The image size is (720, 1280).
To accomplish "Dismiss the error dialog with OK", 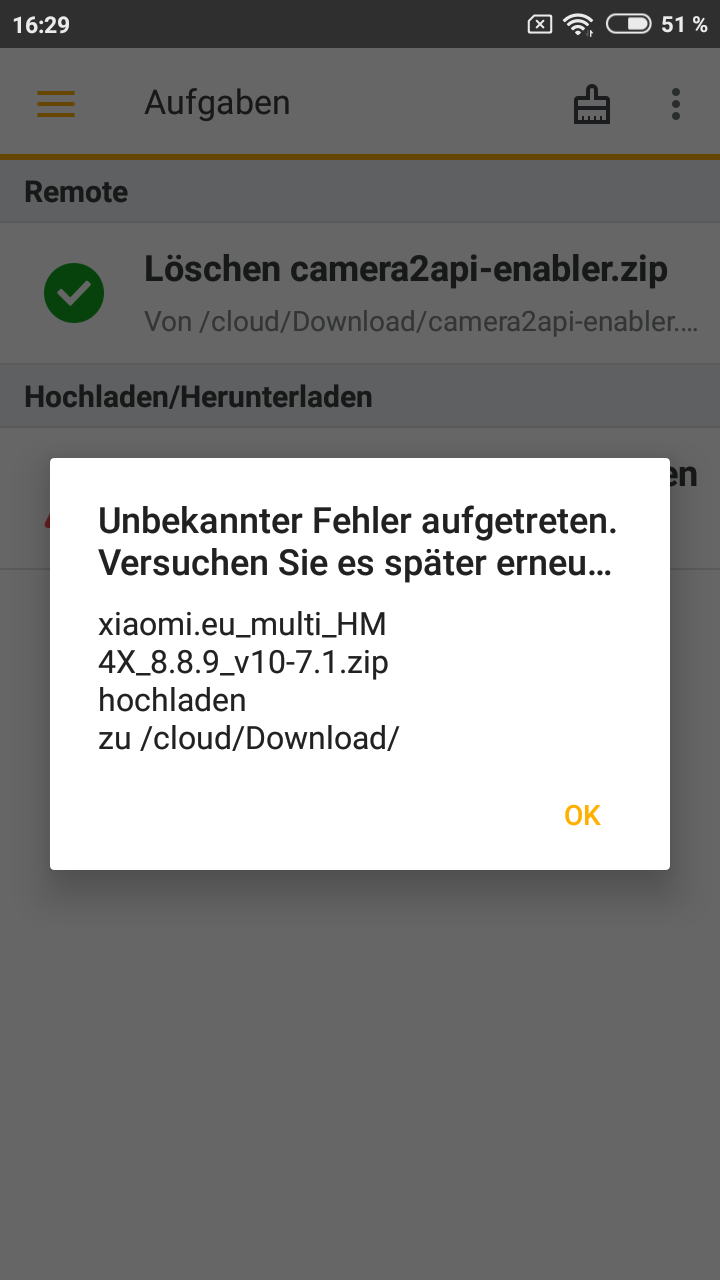I will tap(582, 816).
